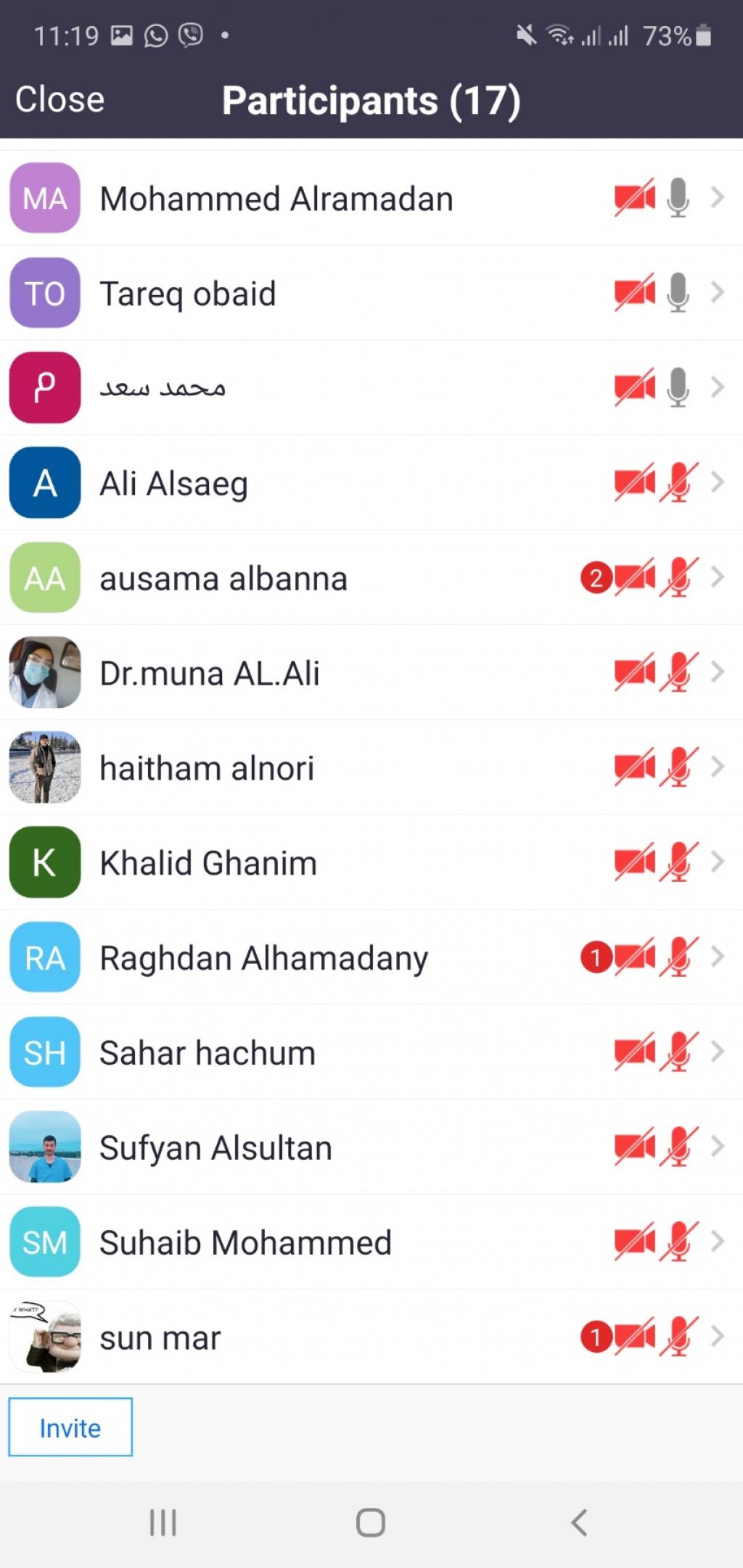
Task: Choose participant Khalid Ghanim
Action: pyautogui.click(x=208, y=863)
